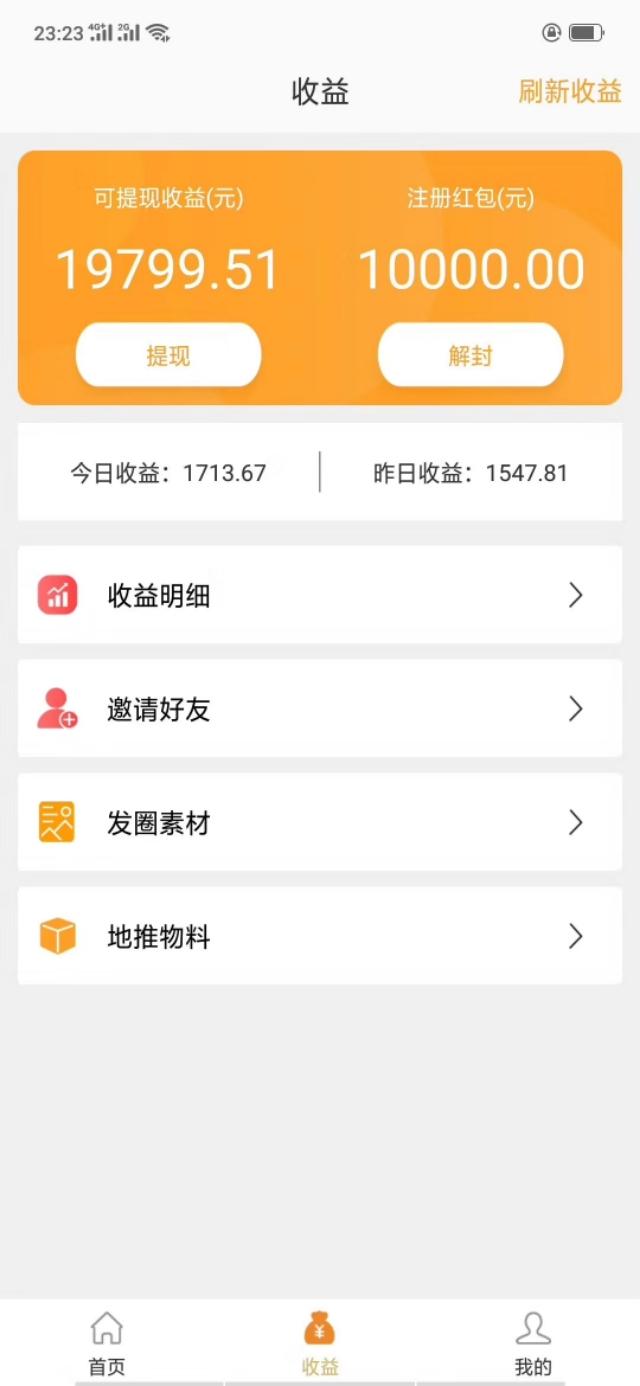Go to the 我的 profile tab
This screenshot has width=640, height=1386.
(533, 1343)
